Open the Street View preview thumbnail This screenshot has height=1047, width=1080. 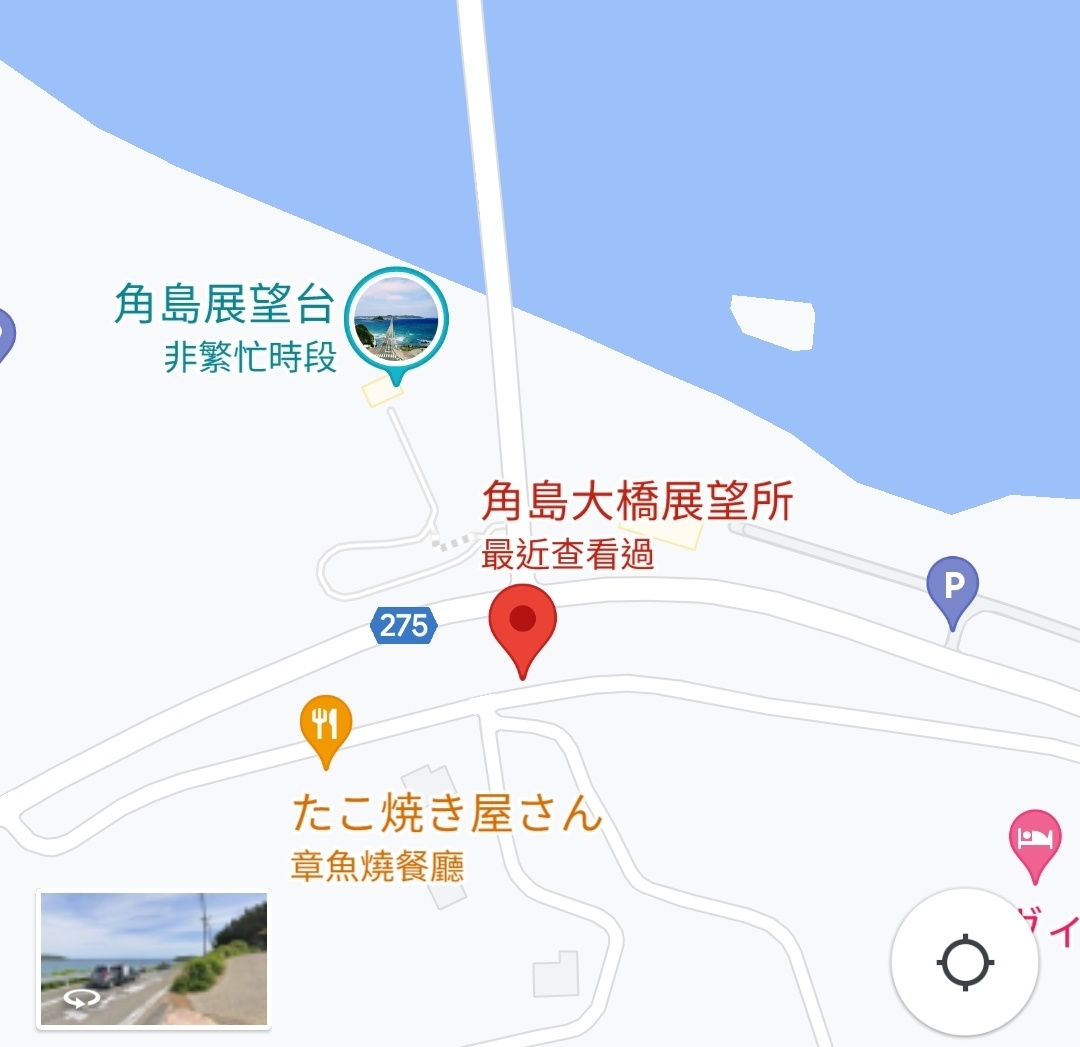(x=153, y=959)
